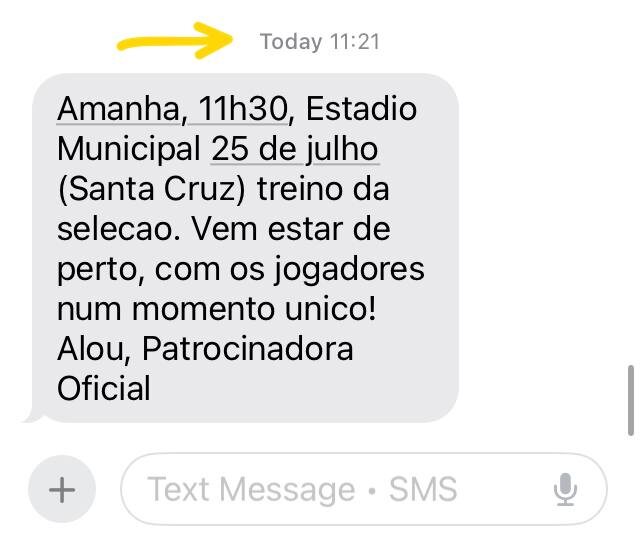The image size is (640, 542).
Task: Tap the underlined "25 de julho" link
Action: click(295, 149)
